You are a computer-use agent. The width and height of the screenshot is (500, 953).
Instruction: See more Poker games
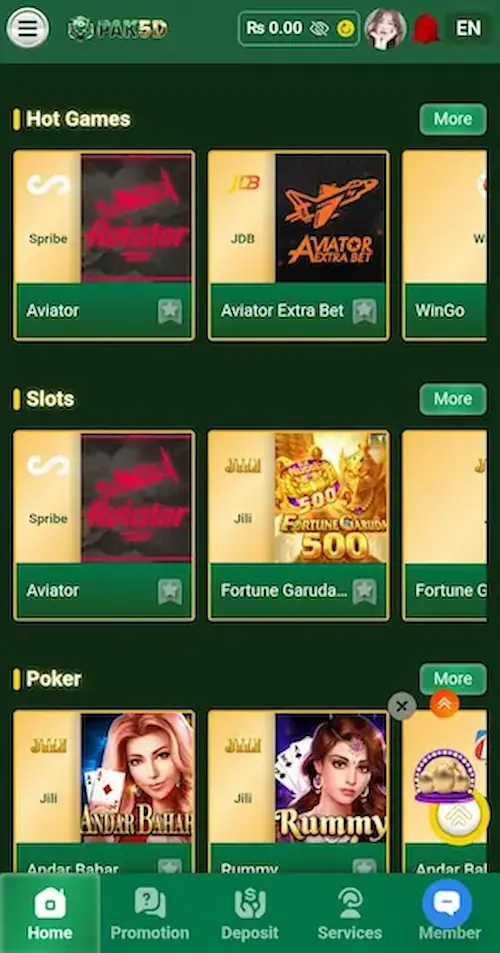[453, 678]
